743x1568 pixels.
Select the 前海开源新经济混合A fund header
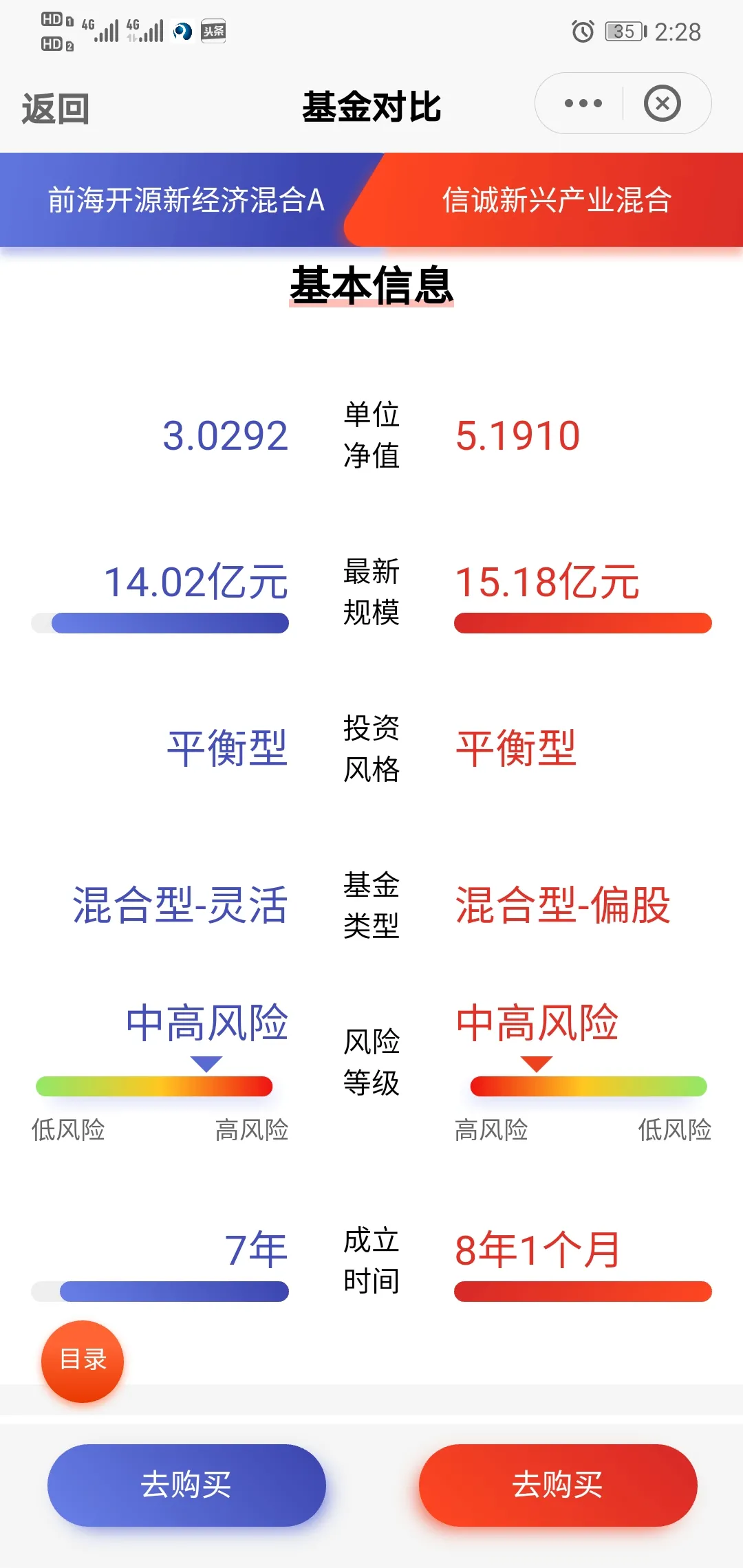coord(186,200)
